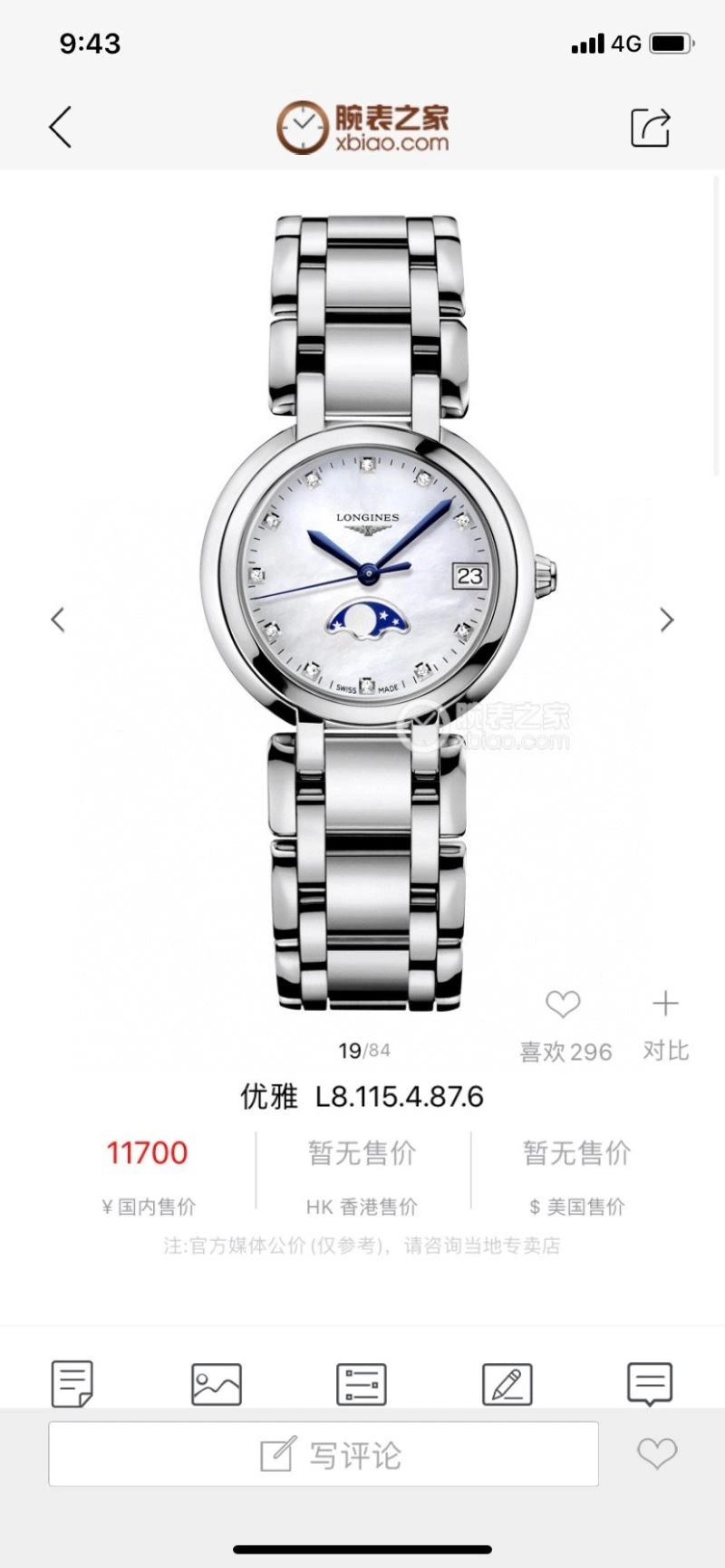Share this watch page
Screen dimensions: 725x1568
click(650, 127)
